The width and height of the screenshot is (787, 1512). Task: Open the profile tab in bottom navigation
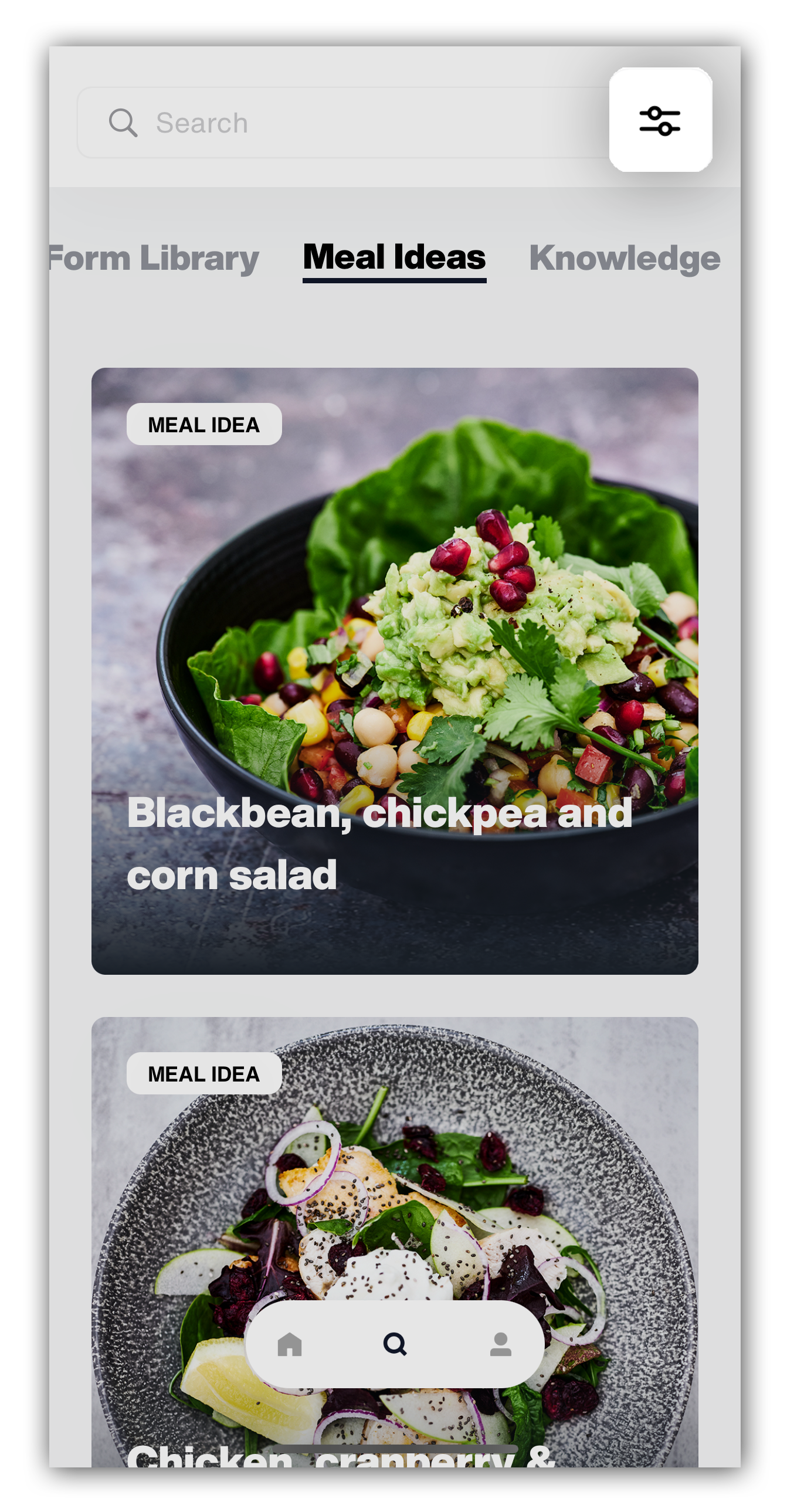point(501,1344)
